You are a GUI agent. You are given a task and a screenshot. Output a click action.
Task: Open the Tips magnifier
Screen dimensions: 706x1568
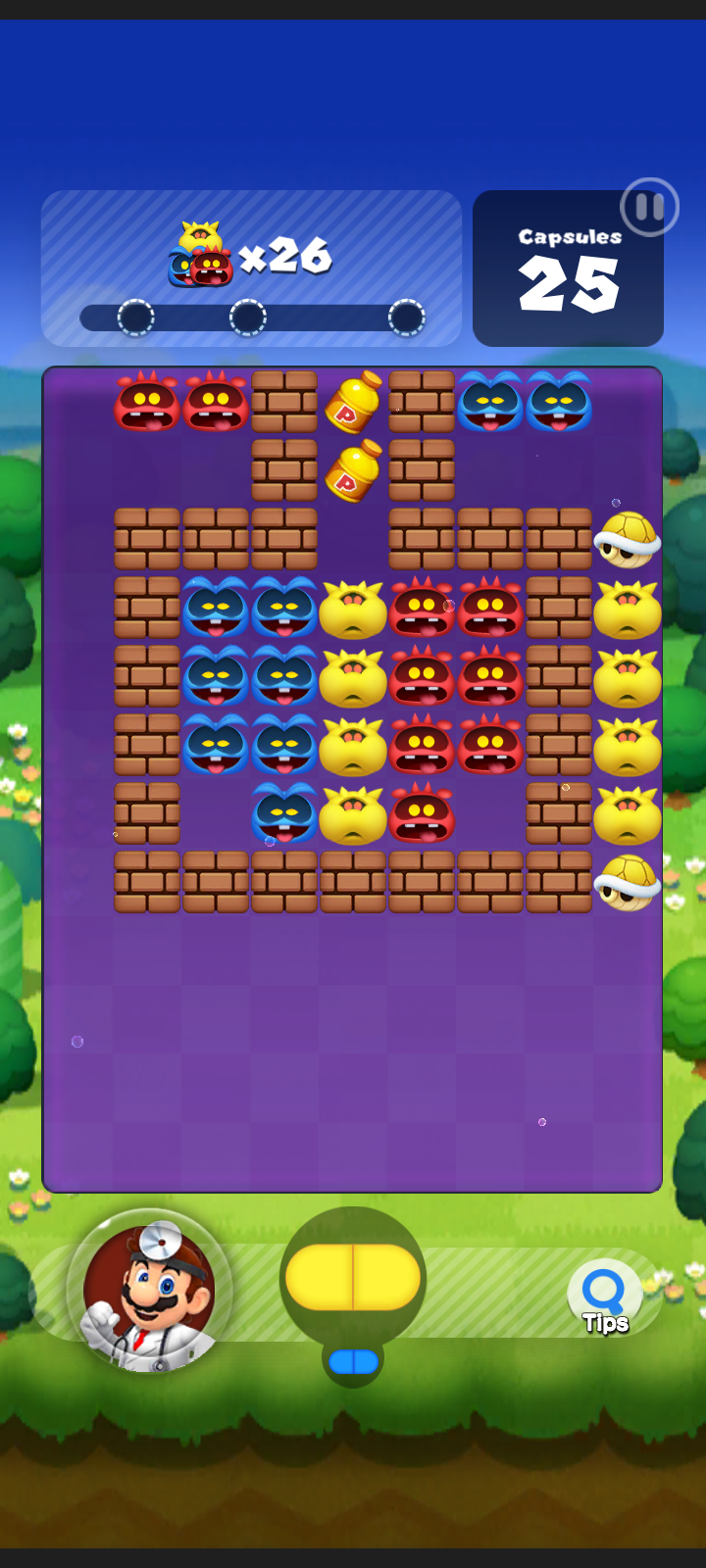coord(605,1298)
